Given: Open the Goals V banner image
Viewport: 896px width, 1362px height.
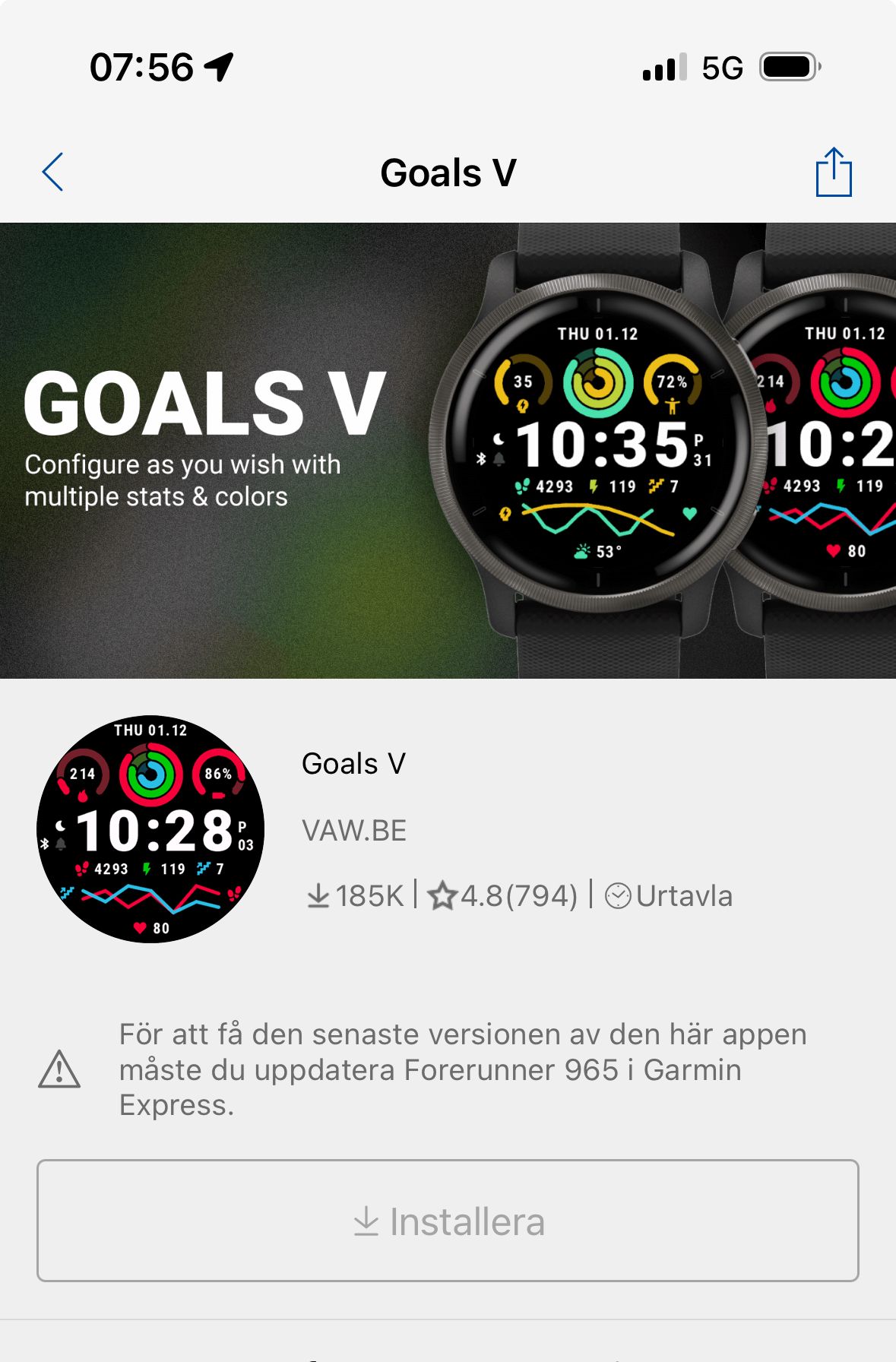Looking at the screenshot, I should point(448,450).
